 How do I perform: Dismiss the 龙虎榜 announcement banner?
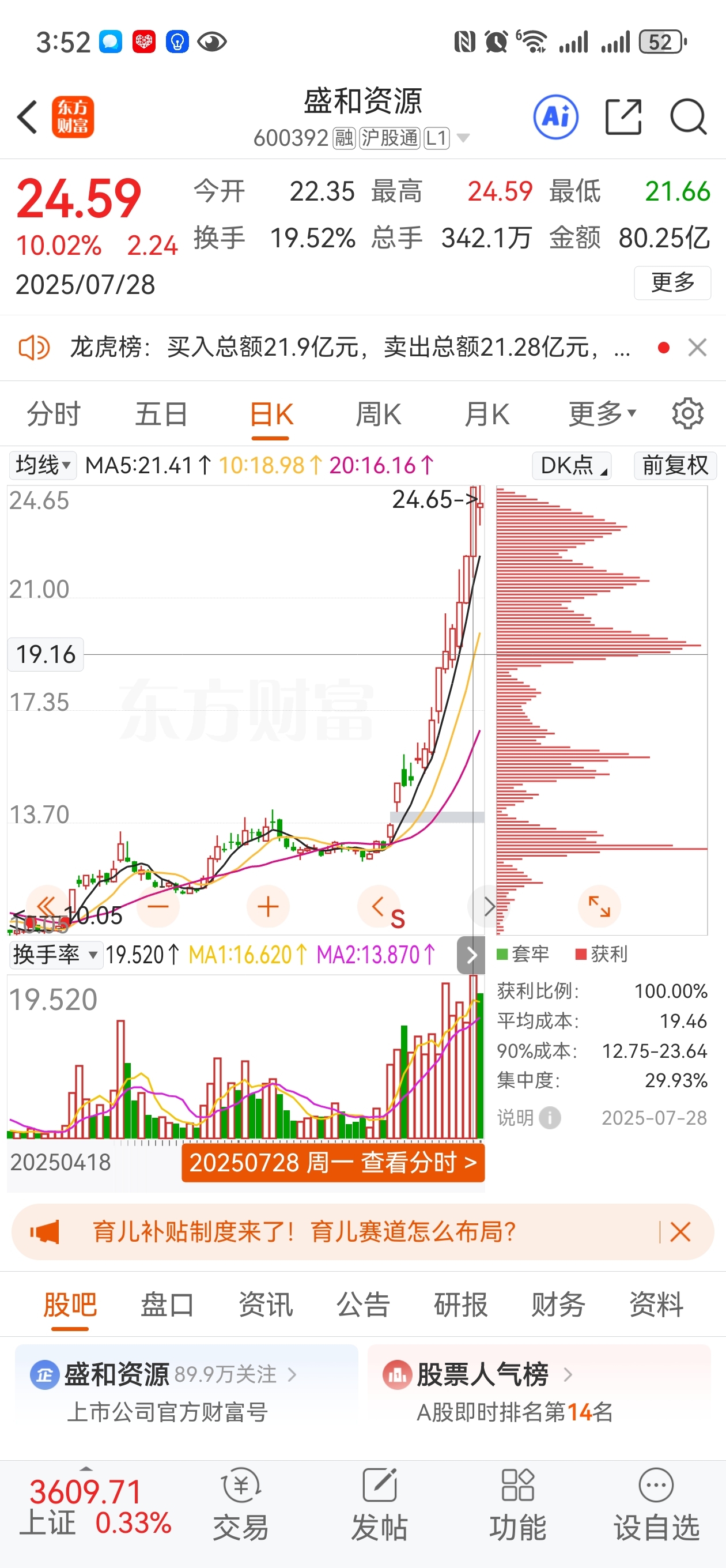697,348
